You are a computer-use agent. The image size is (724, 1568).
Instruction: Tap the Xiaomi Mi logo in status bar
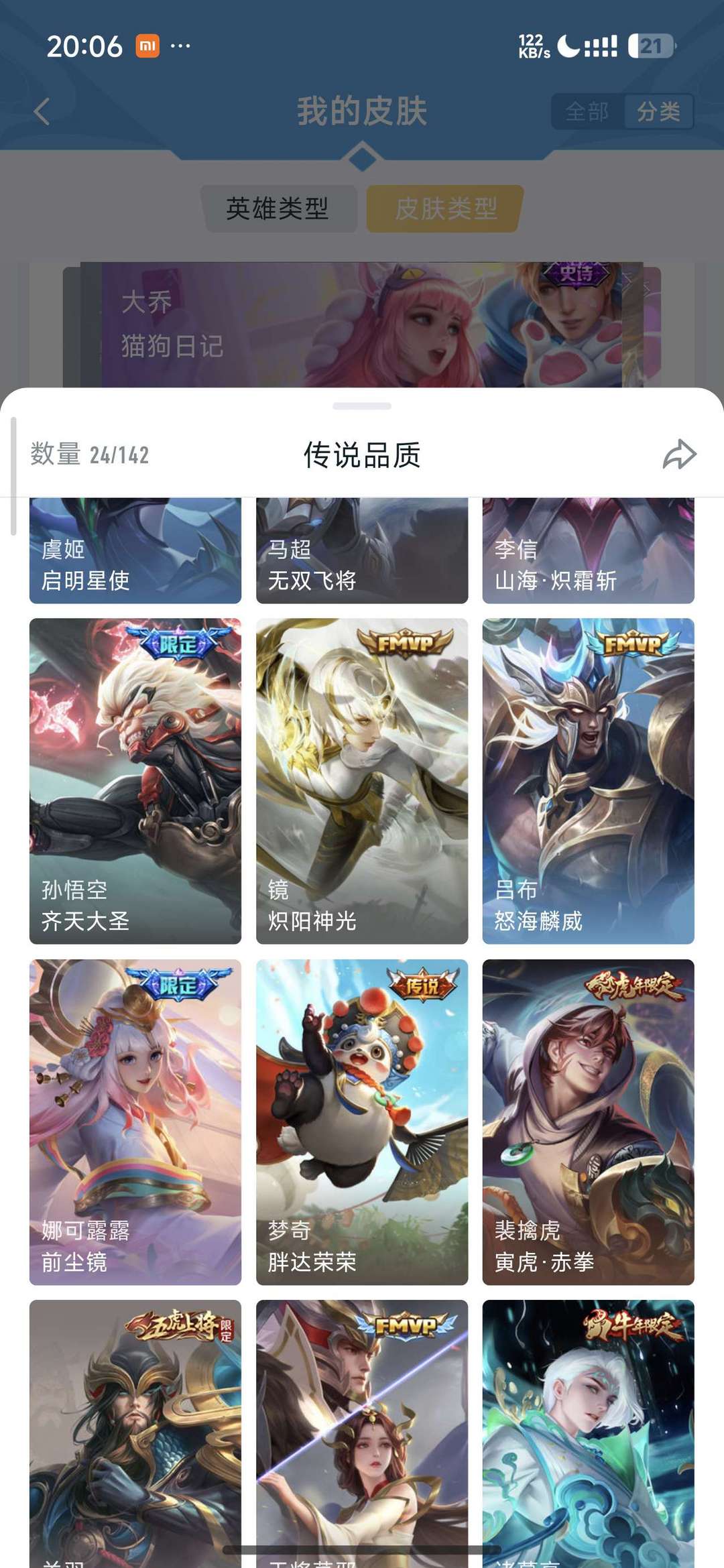148,45
